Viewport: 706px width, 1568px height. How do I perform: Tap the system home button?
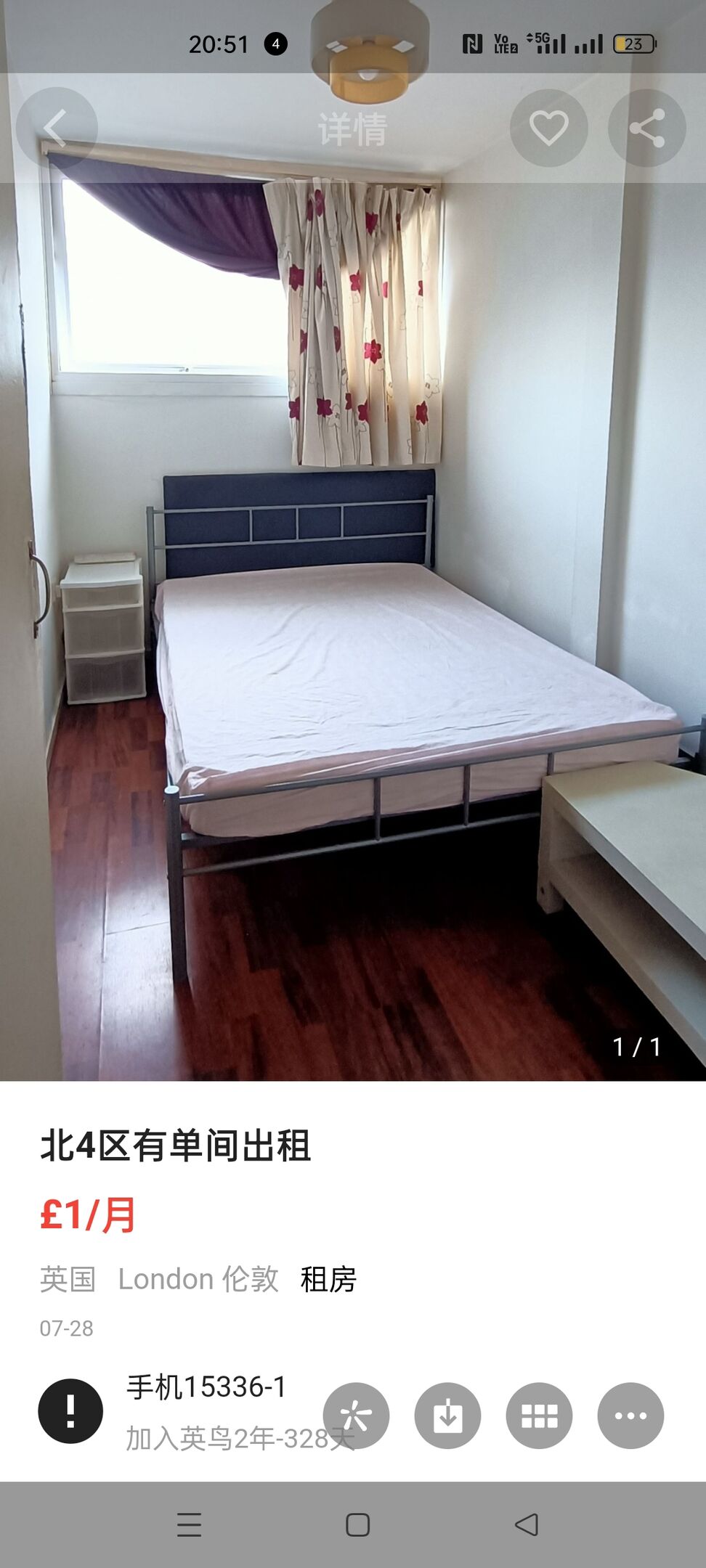click(x=357, y=1524)
